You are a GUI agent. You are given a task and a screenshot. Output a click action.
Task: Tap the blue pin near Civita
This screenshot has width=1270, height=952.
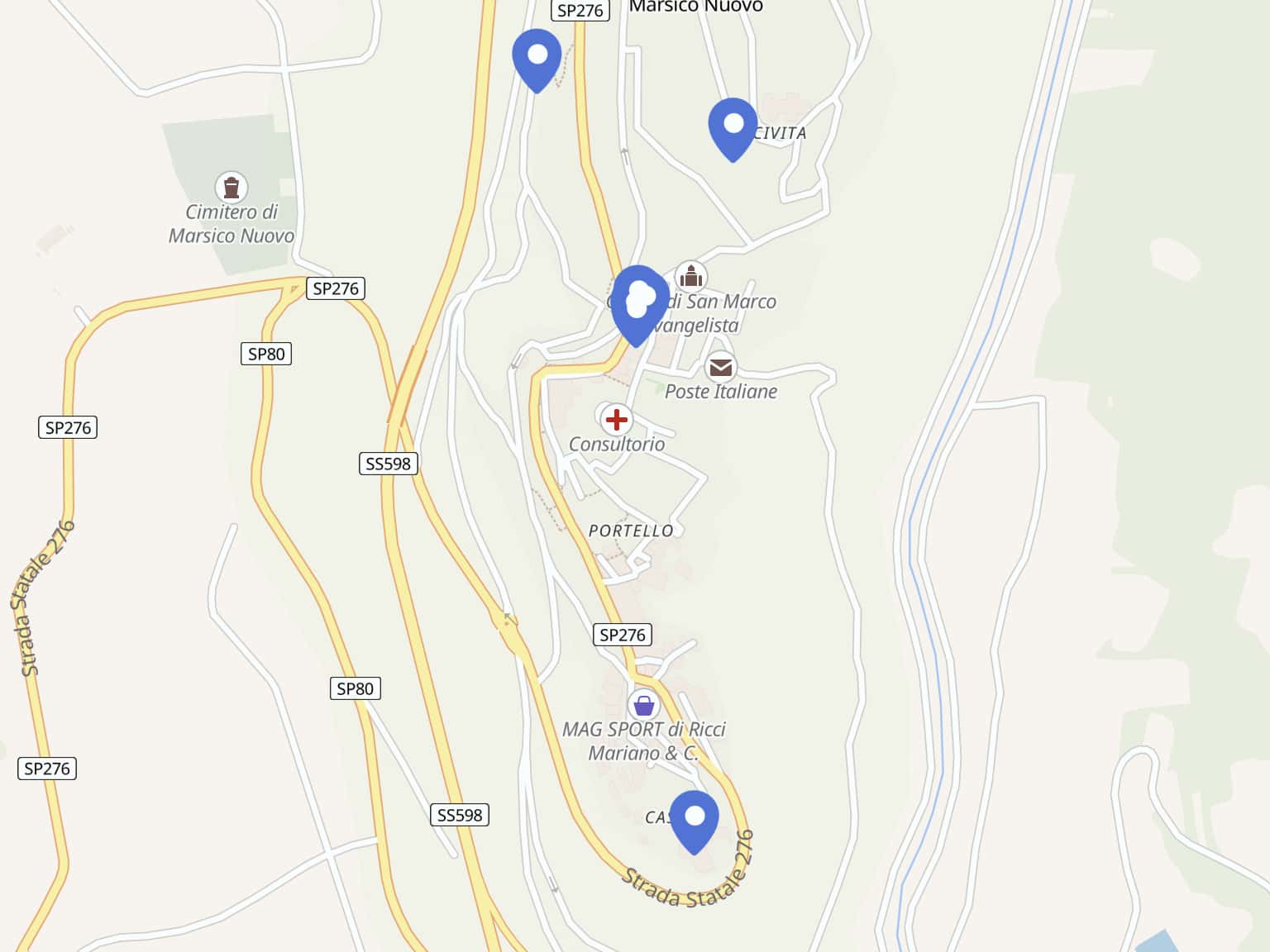[x=733, y=126]
